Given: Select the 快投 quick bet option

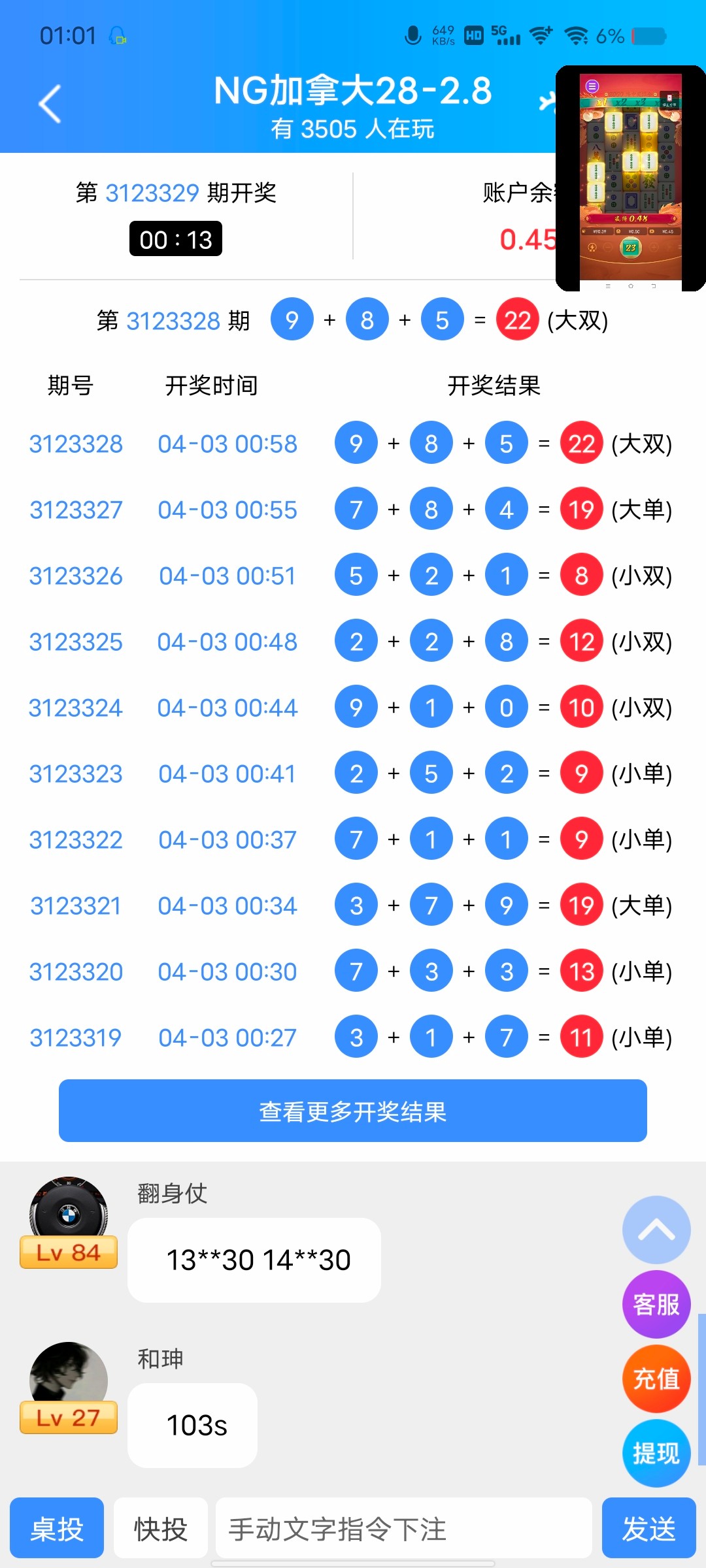Looking at the screenshot, I should pos(161,1528).
